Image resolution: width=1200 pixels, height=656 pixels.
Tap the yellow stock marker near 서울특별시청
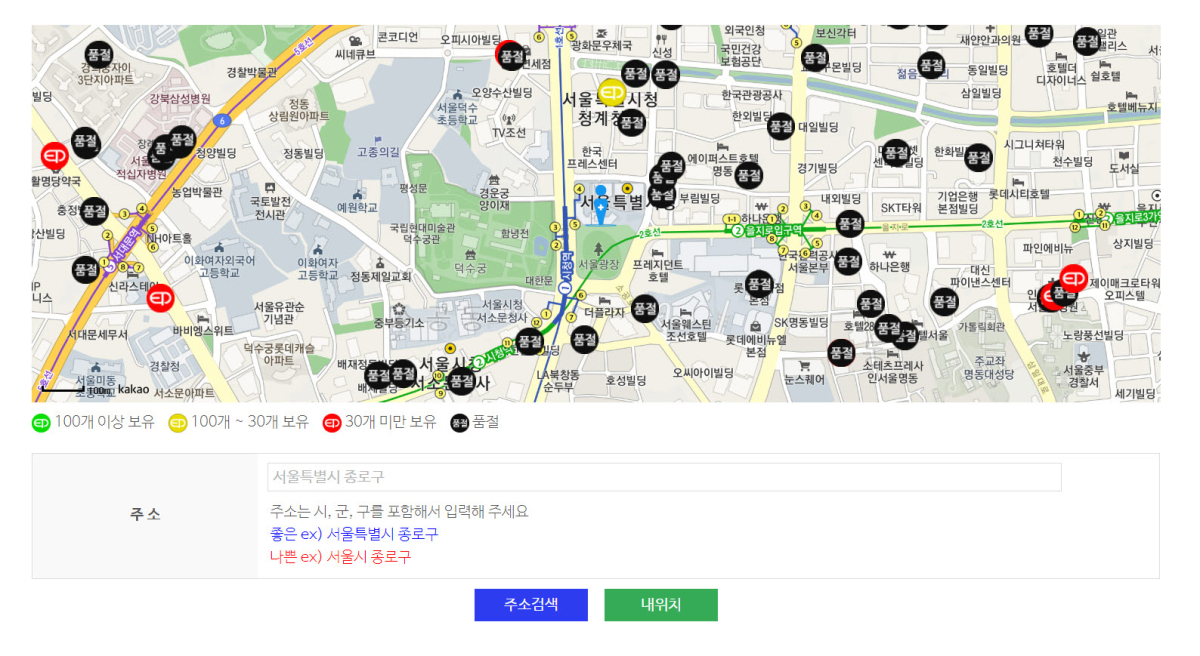tap(612, 92)
